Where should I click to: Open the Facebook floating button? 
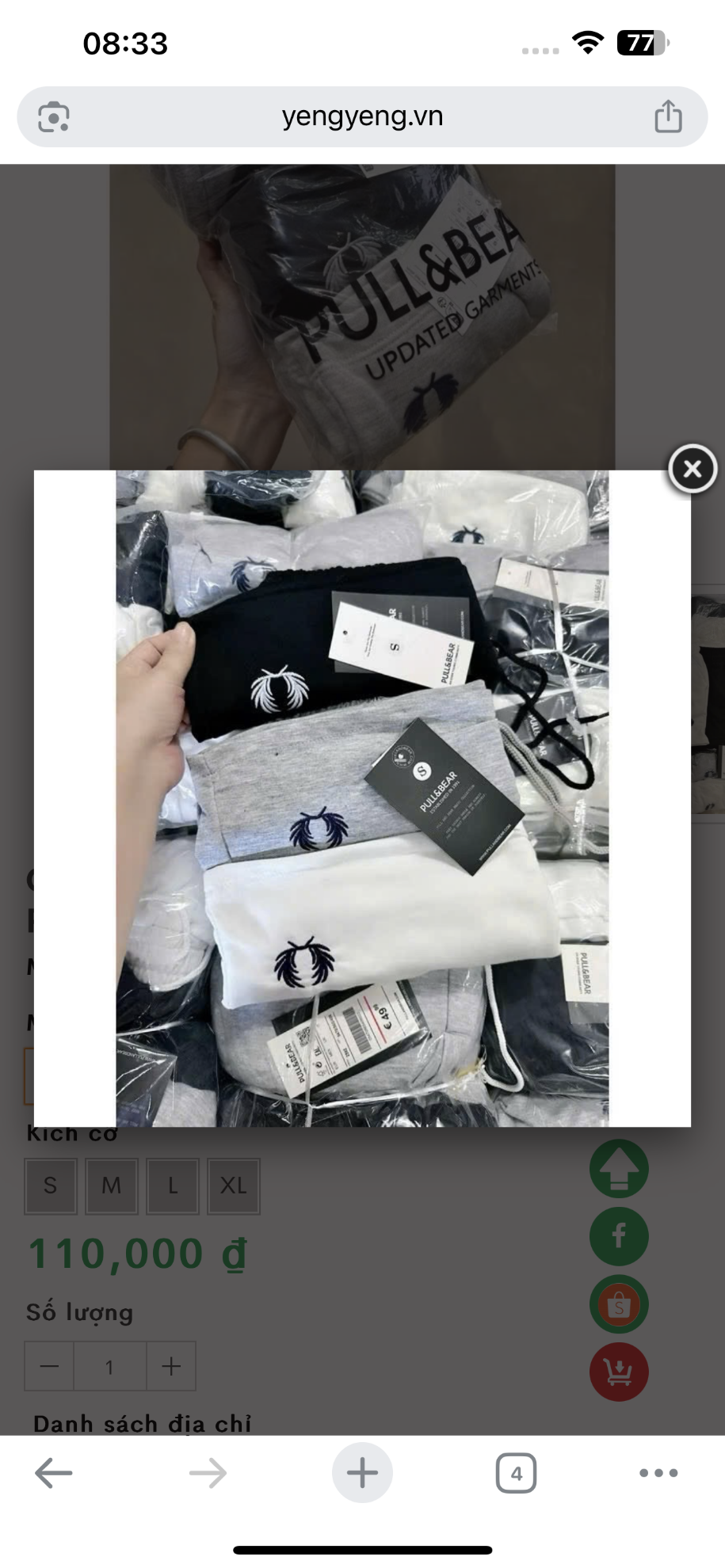(x=619, y=1236)
